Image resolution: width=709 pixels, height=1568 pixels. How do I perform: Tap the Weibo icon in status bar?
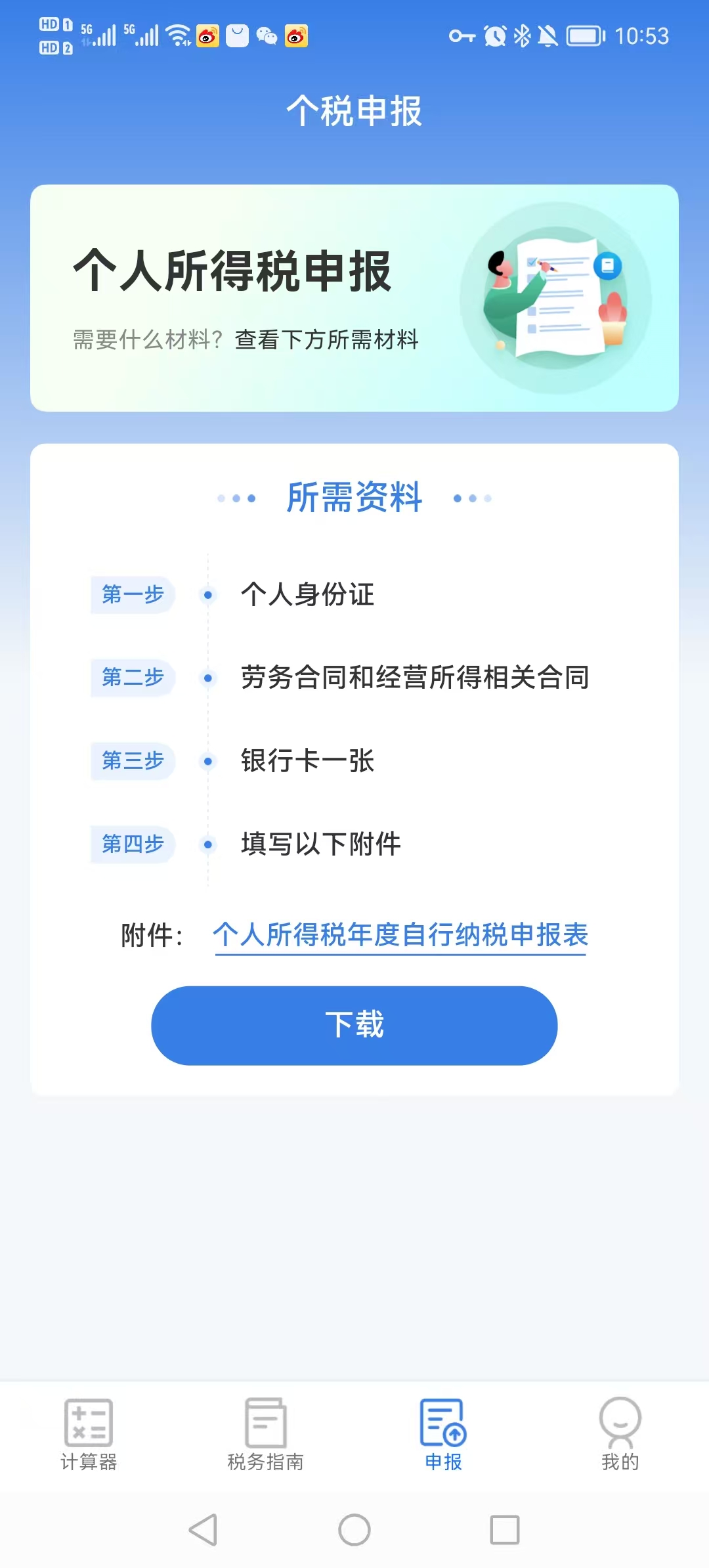click(209, 37)
